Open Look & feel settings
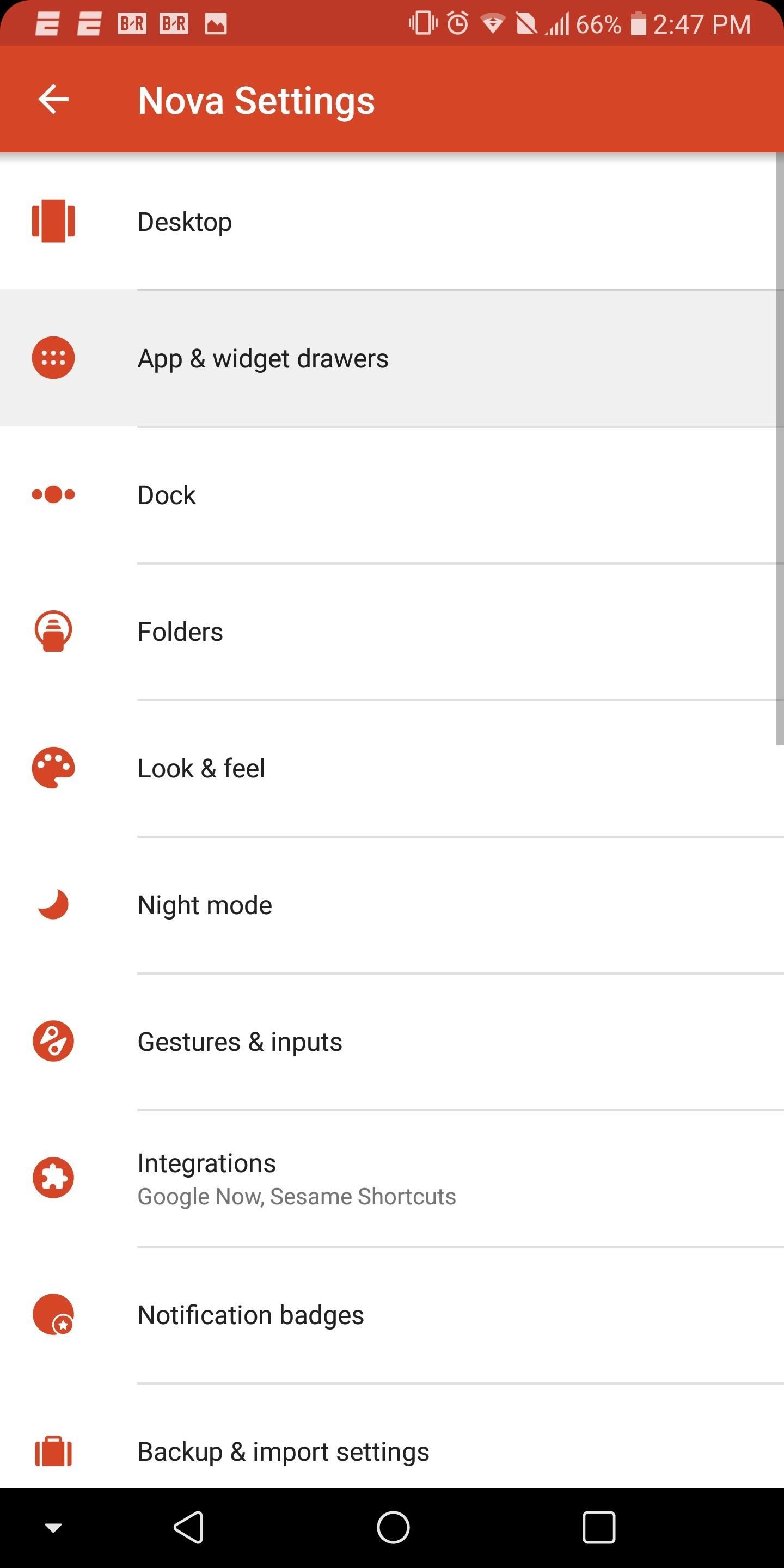This screenshot has height=1568, width=784. (392, 768)
